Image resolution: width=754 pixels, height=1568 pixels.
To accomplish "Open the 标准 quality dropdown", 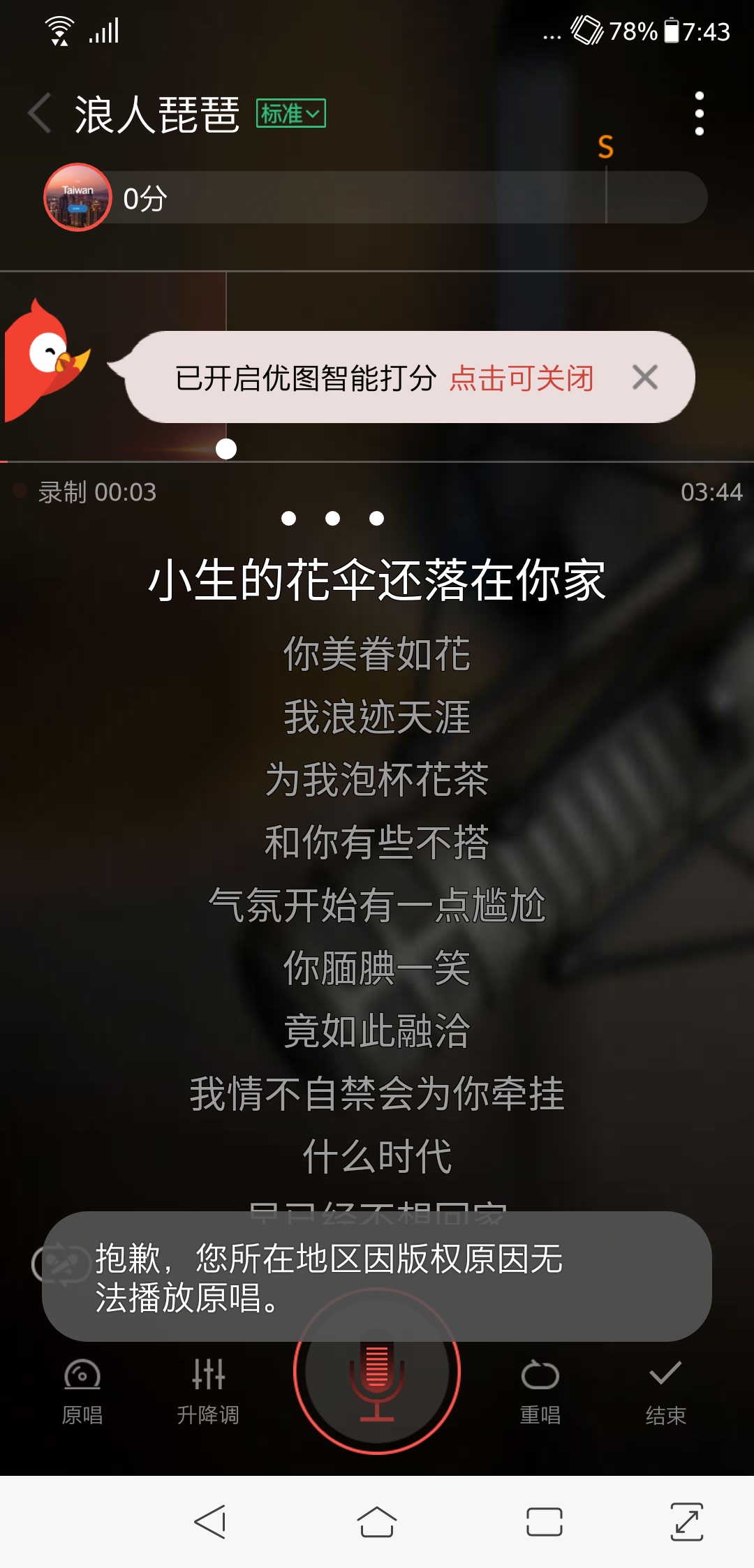I will (290, 114).
